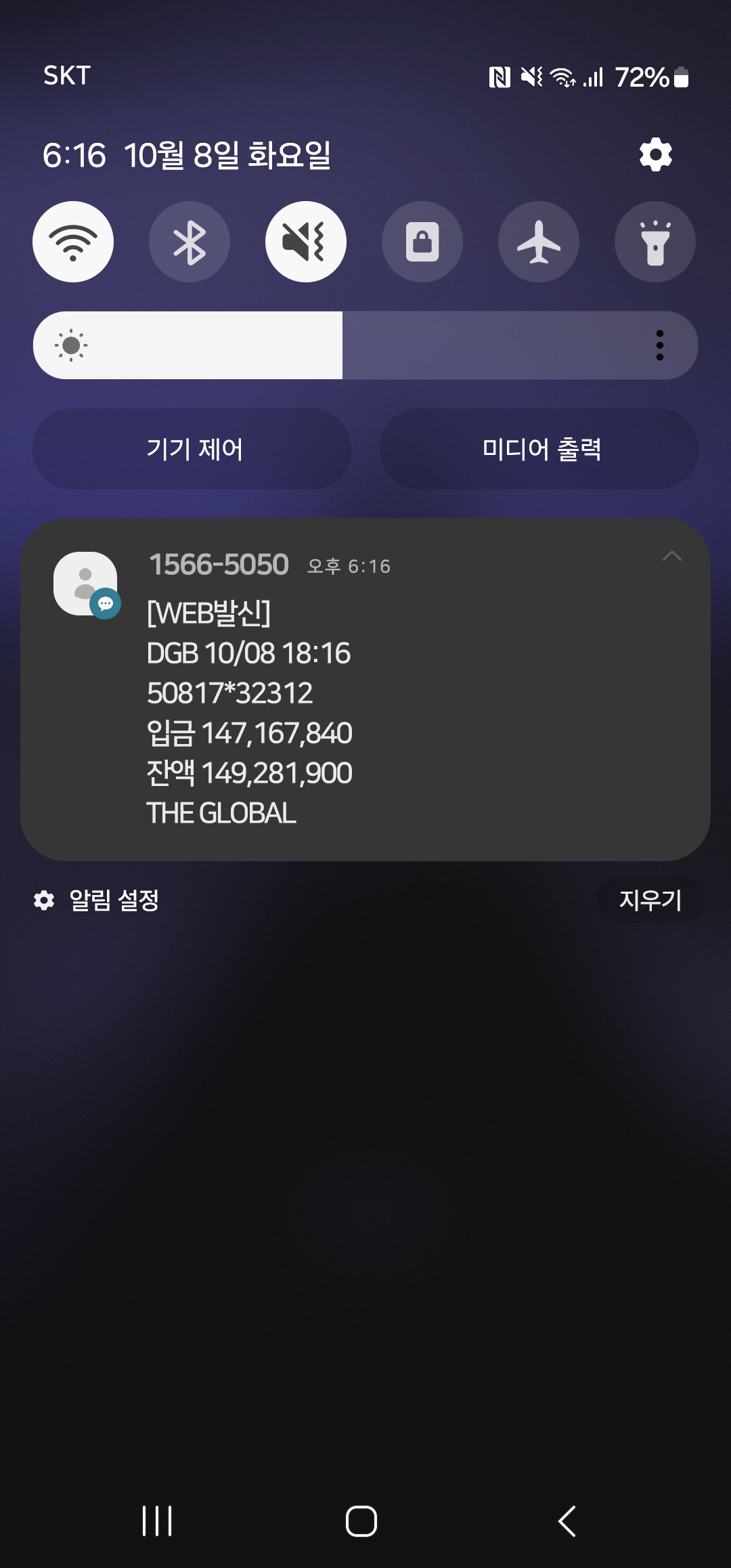Clear notifications with 지우기

point(650,900)
